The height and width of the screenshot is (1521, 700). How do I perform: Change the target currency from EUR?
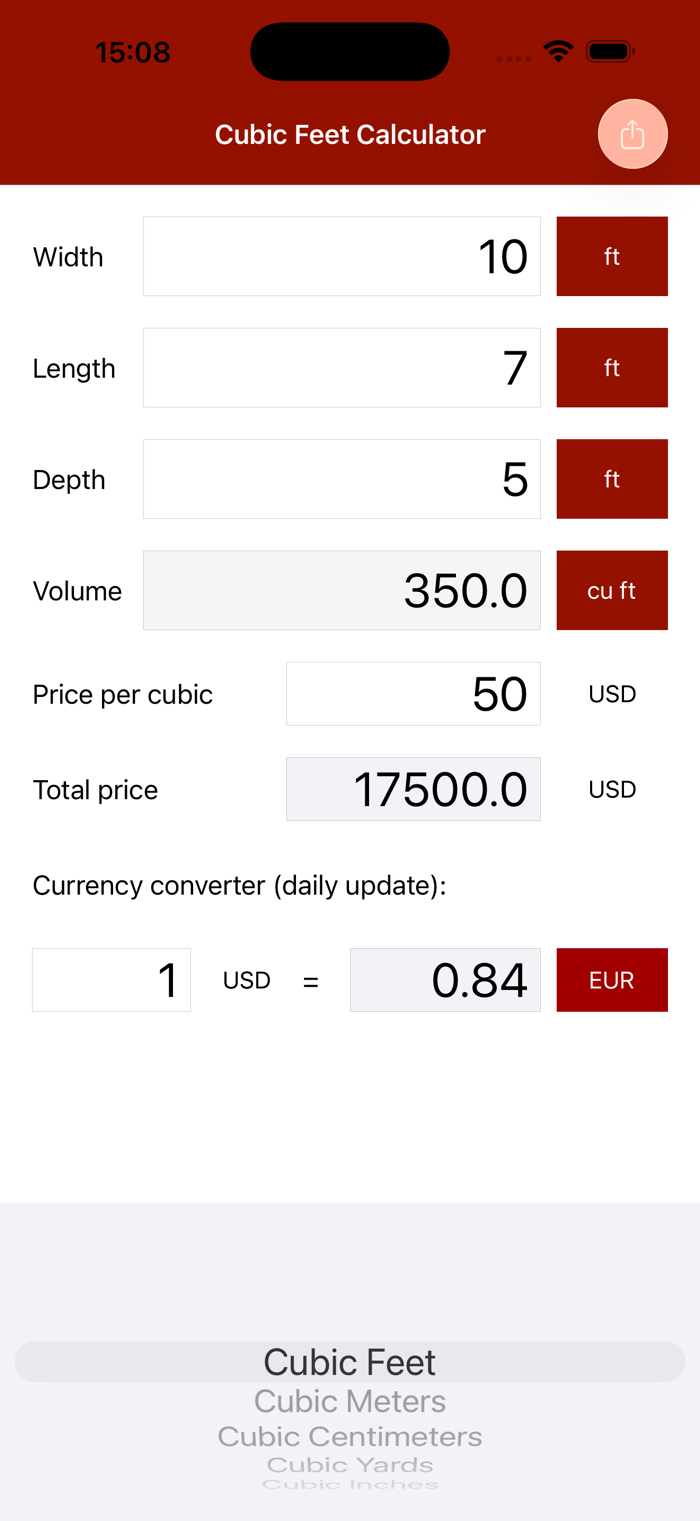coord(612,980)
